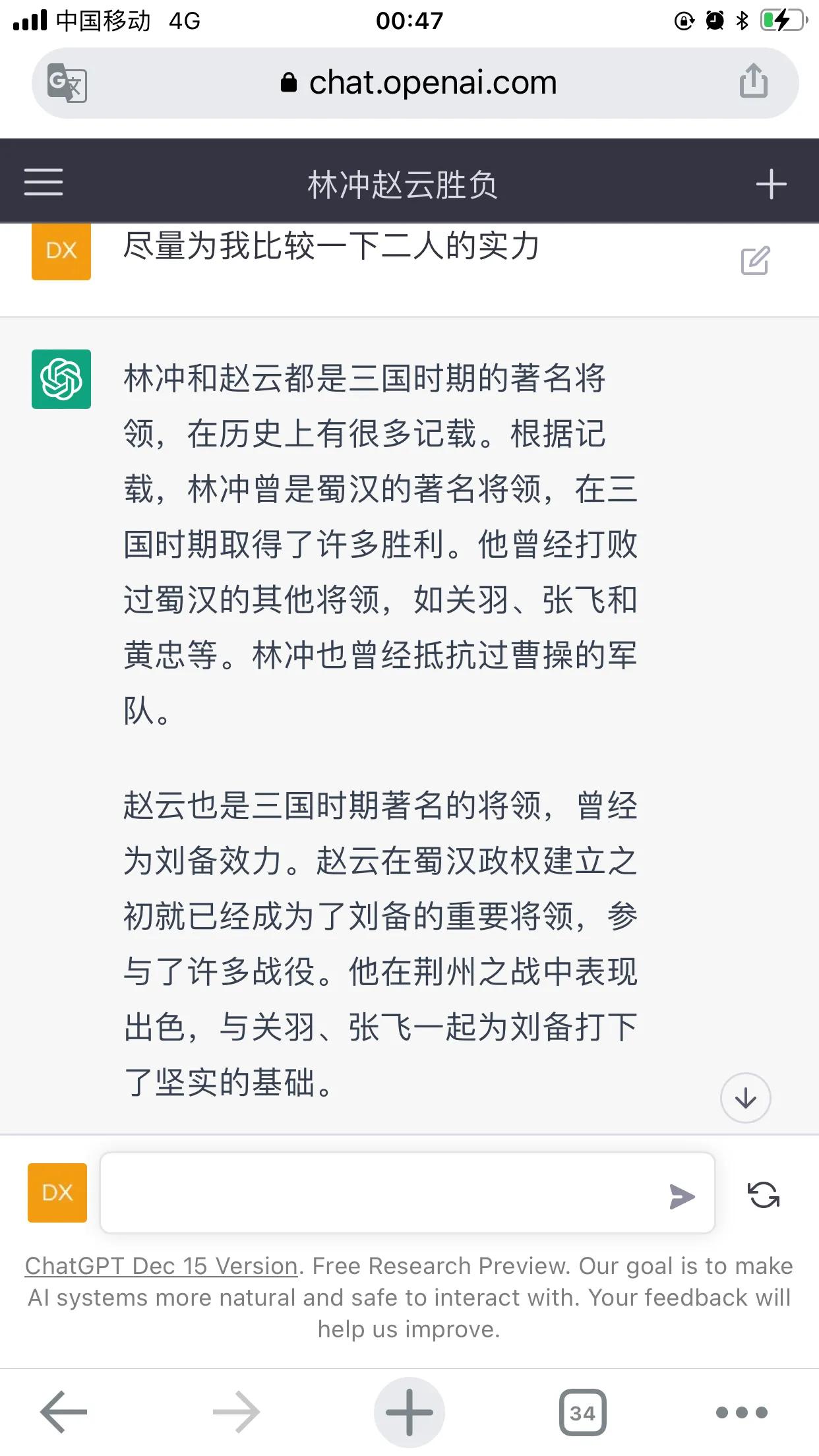The image size is (819, 1456).
Task: Send the message with paper plane icon
Action: [x=682, y=1196]
